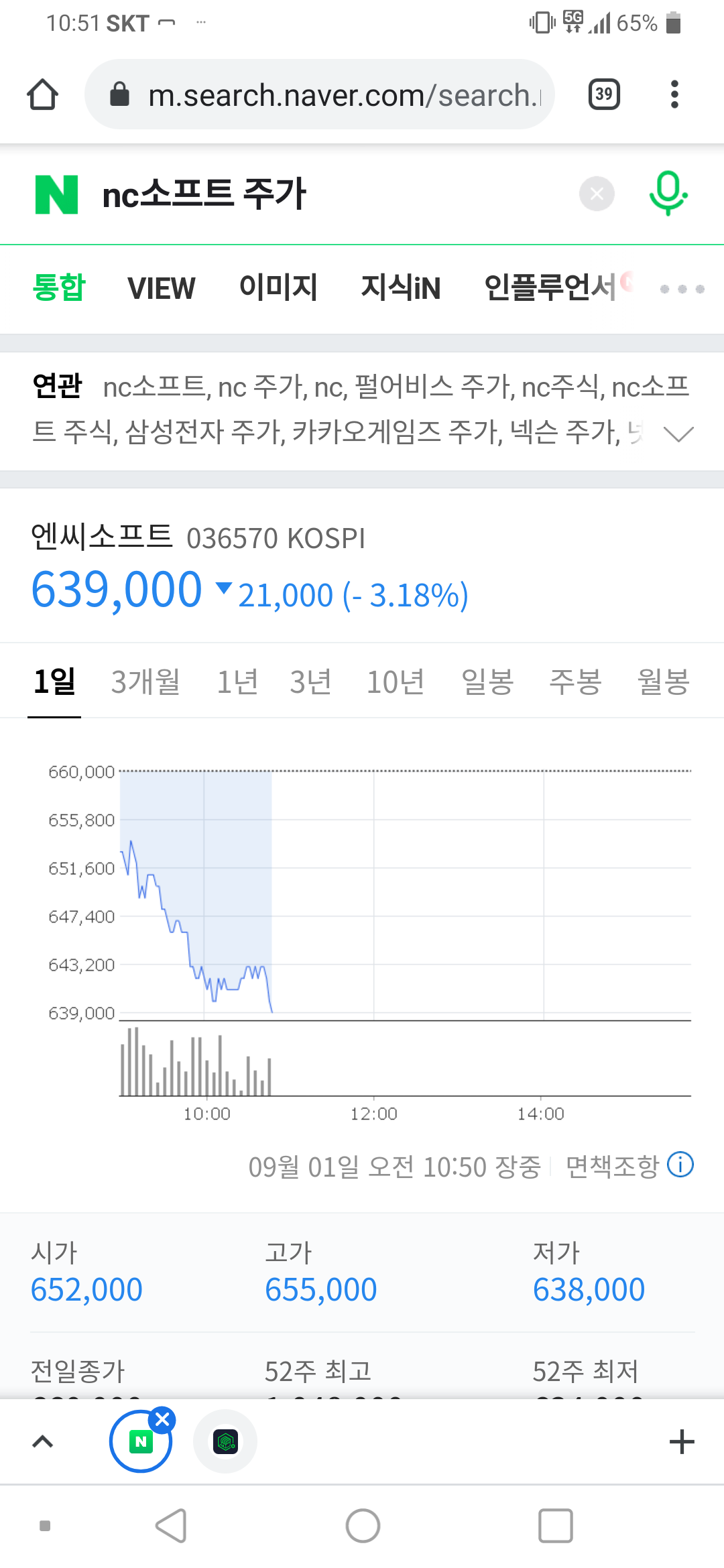This screenshot has height=1568, width=724.
Task: Select the 3개월 chart period
Action: point(145,682)
